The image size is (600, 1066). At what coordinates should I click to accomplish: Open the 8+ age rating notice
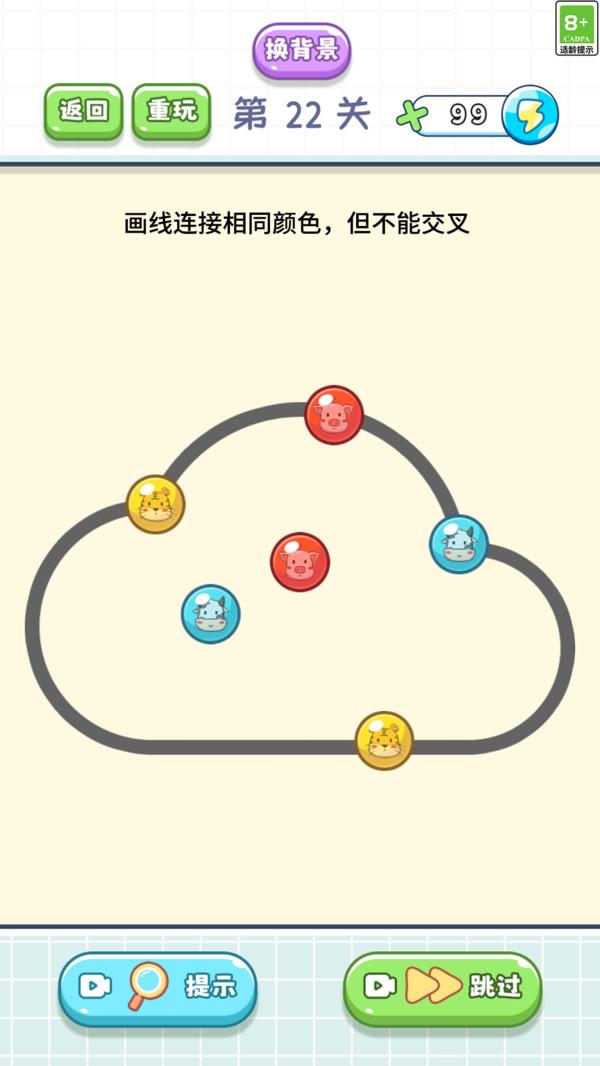tap(577, 29)
